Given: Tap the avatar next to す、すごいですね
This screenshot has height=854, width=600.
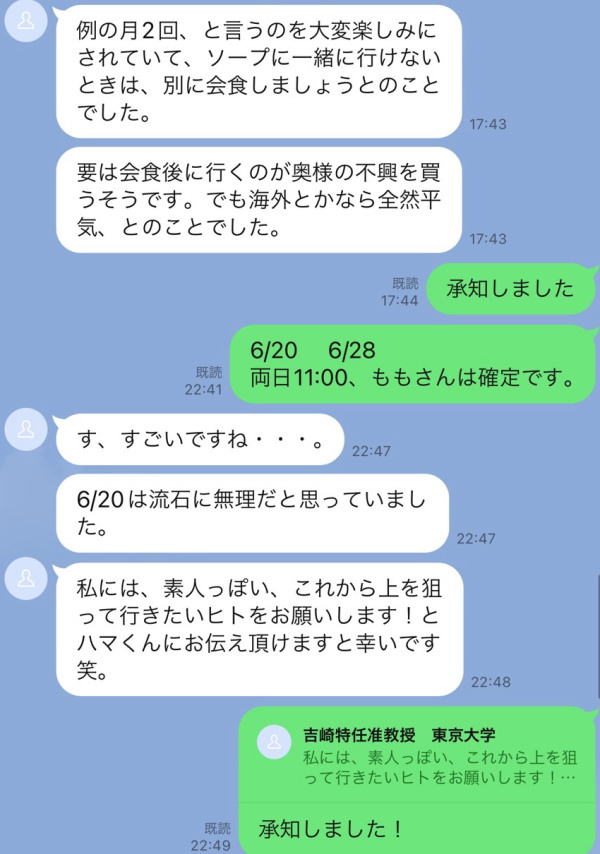Looking at the screenshot, I should pos(24,430).
